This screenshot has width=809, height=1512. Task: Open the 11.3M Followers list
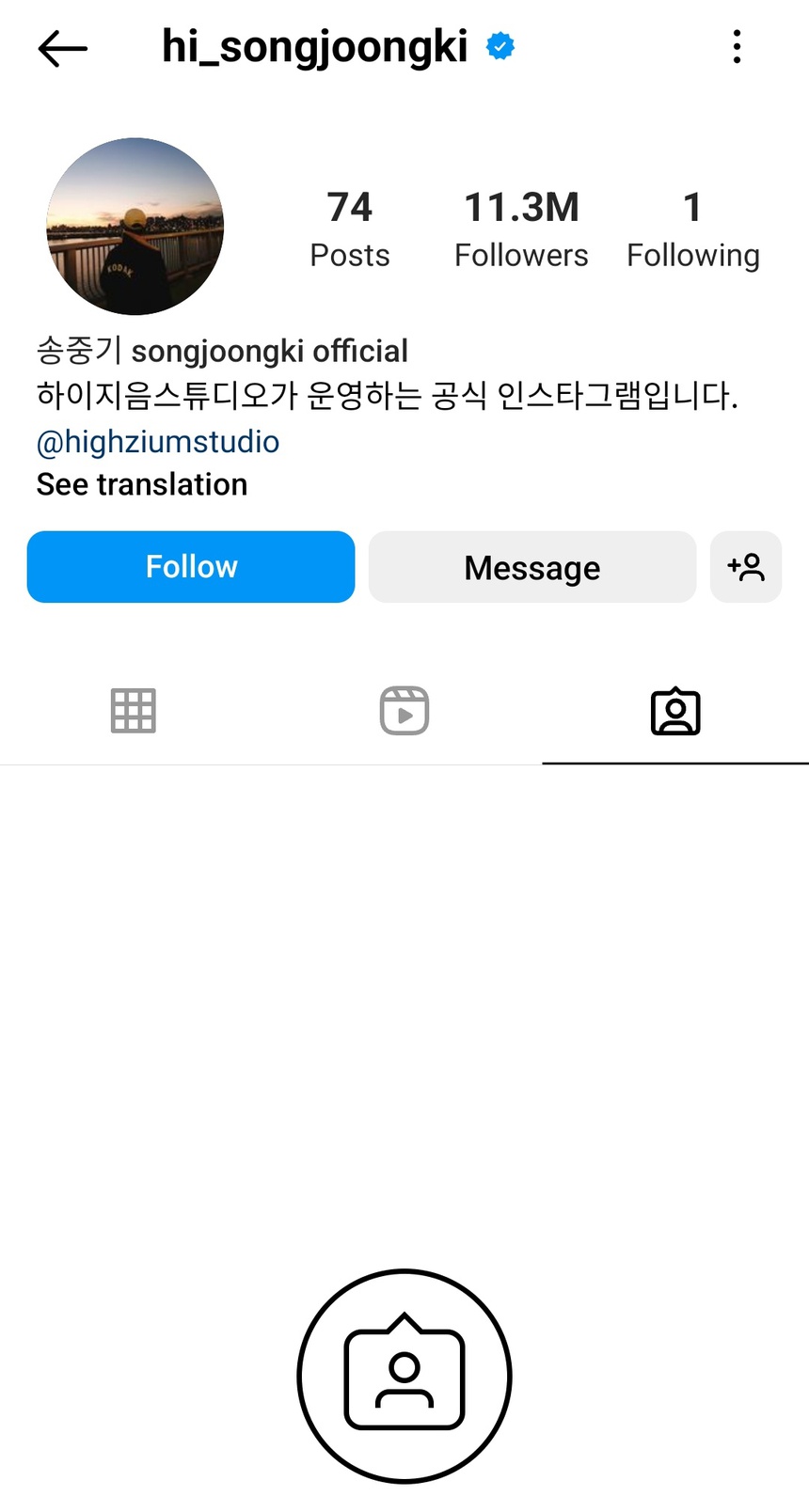521,228
